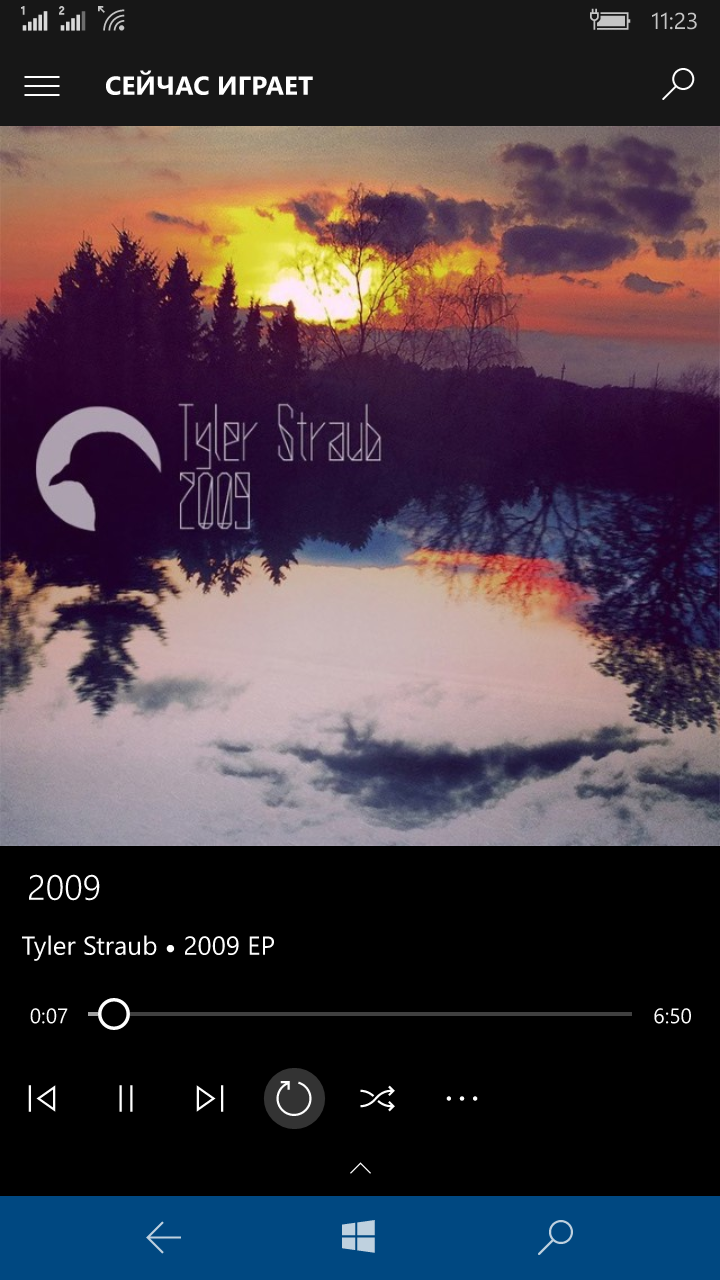Go back with the system back arrow
The height and width of the screenshot is (1280, 720).
(164, 1238)
